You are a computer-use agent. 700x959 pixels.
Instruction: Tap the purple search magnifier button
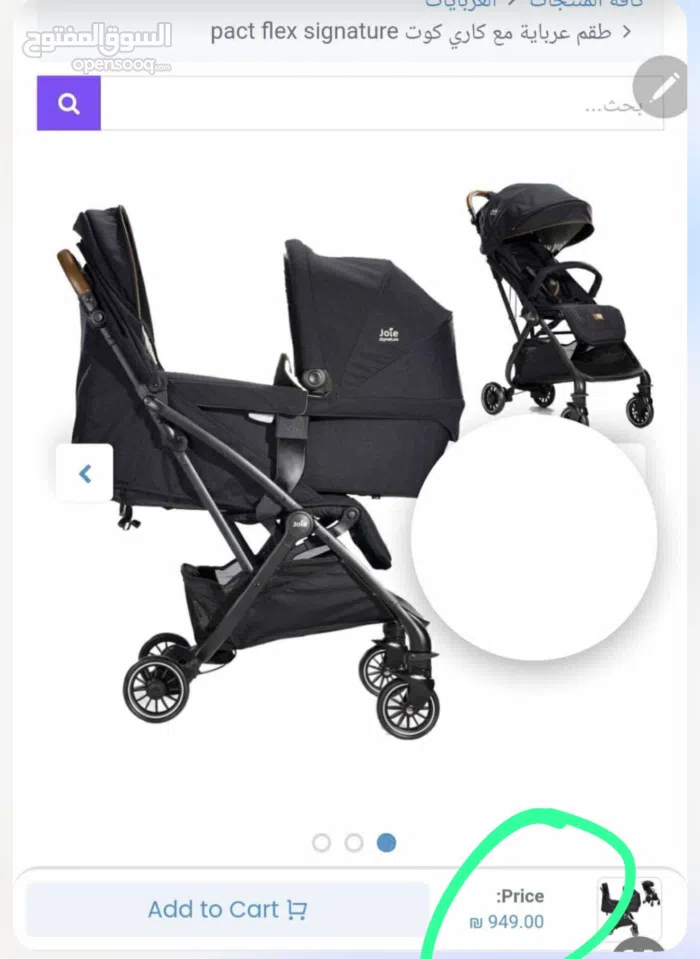coord(69,103)
